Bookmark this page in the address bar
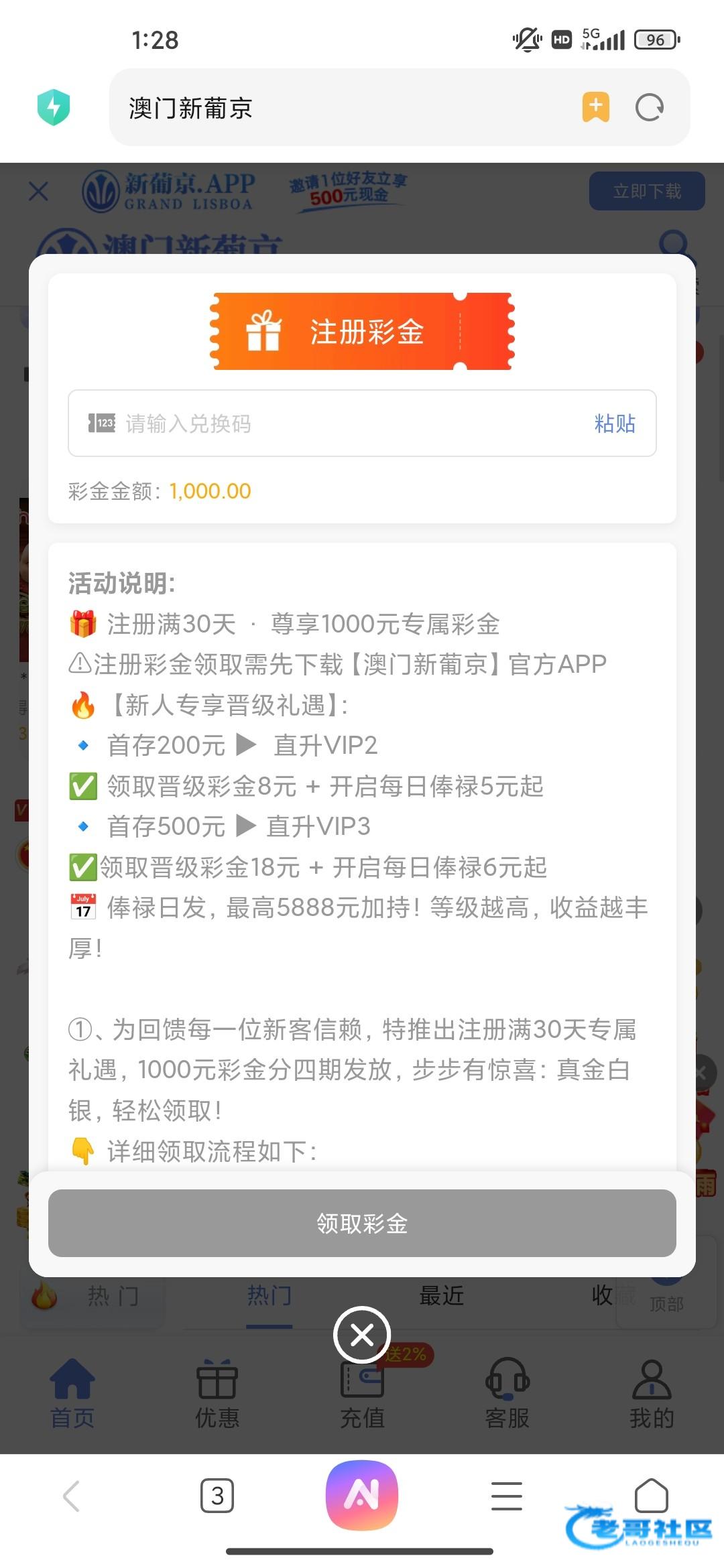 point(596,107)
